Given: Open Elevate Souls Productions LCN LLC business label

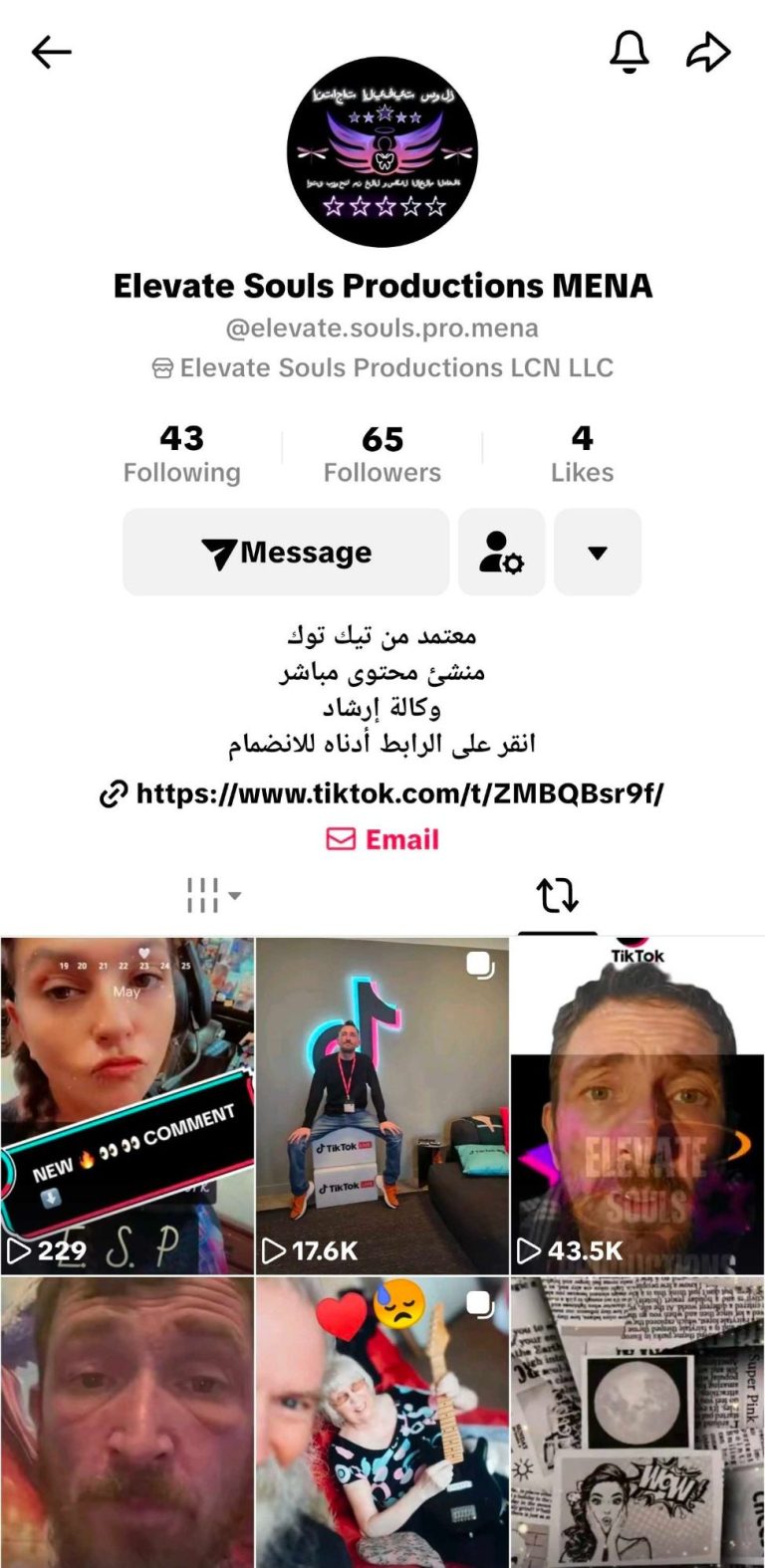Looking at the screenshot, I should (x=383, y=367).
